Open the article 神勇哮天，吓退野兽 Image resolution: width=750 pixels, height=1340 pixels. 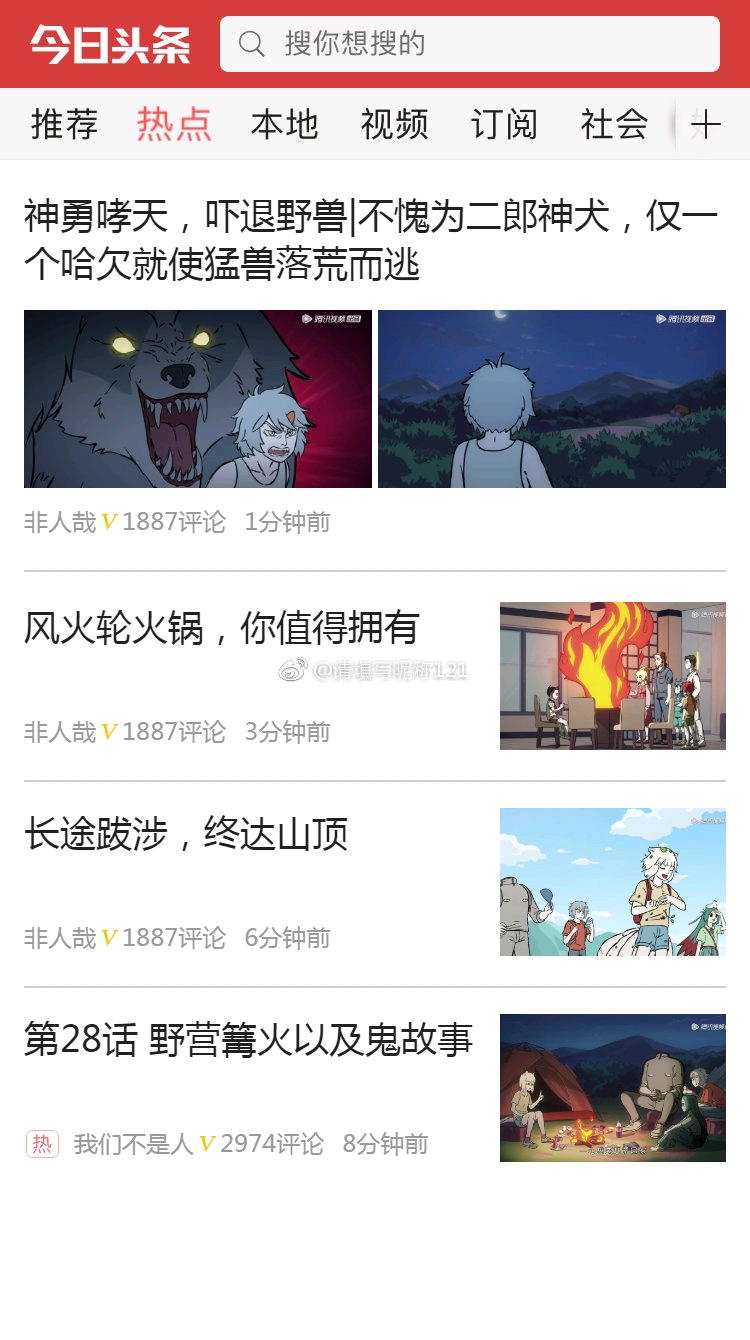point(372,241)
